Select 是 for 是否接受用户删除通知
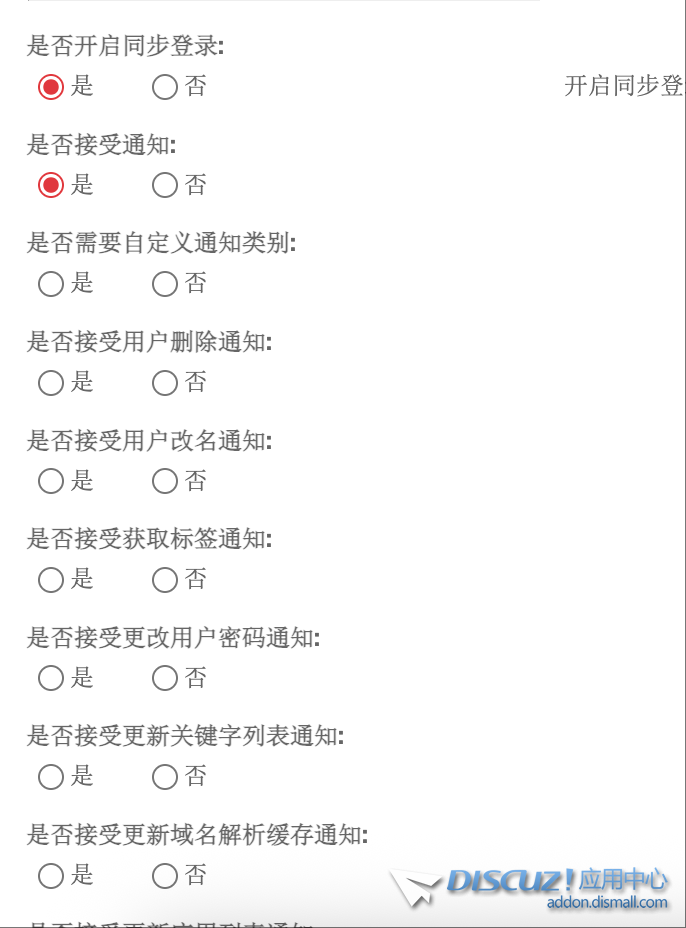 [51, 382]
